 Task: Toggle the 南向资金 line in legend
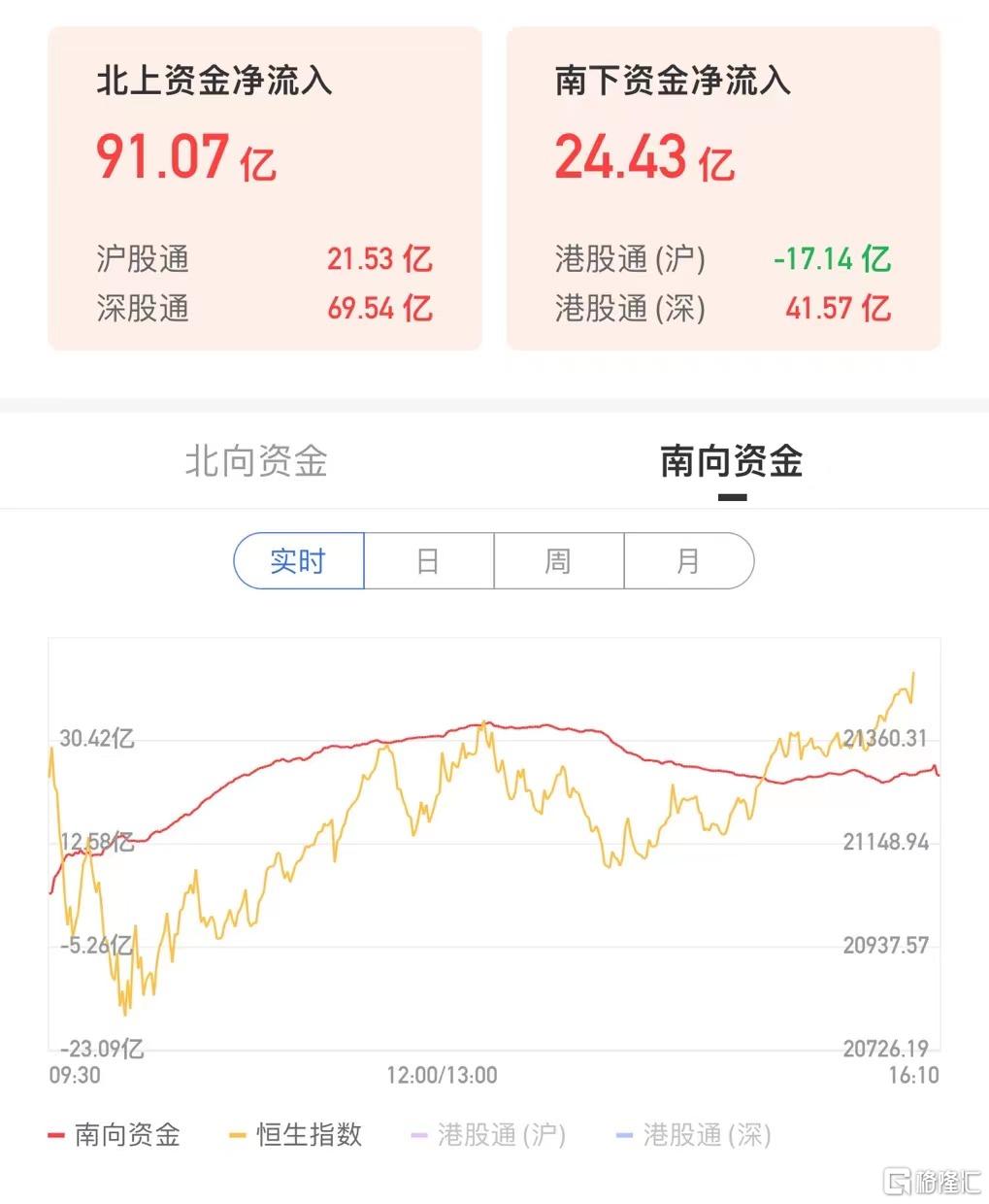click(x=115, y=1134)
